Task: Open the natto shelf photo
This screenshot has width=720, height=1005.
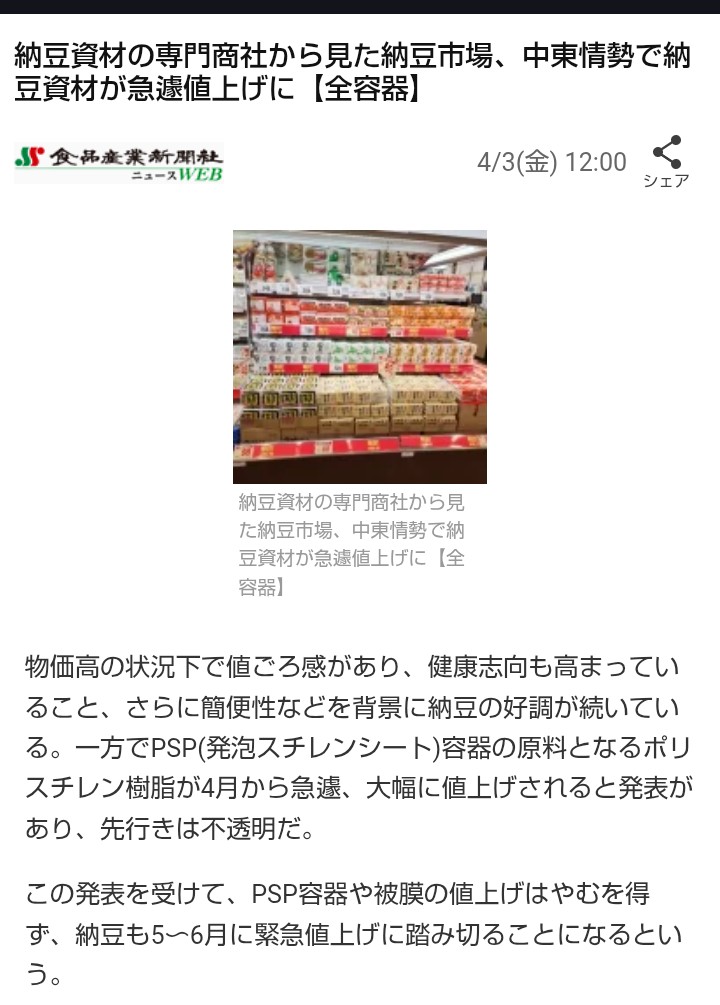Action: tap(360, 357)
